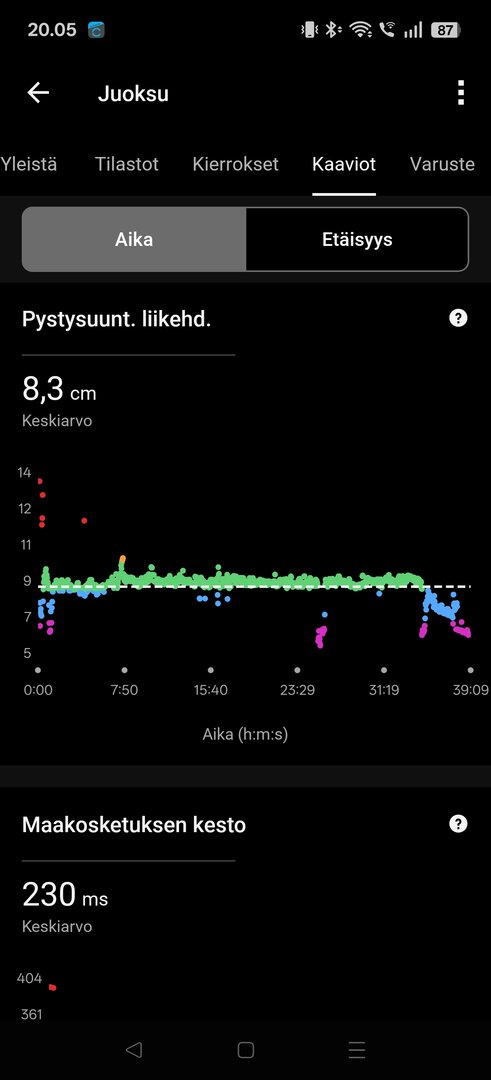Screen dimensions: 491x1080
Task: Select the Aika chart mode
Action: [134, 240]
